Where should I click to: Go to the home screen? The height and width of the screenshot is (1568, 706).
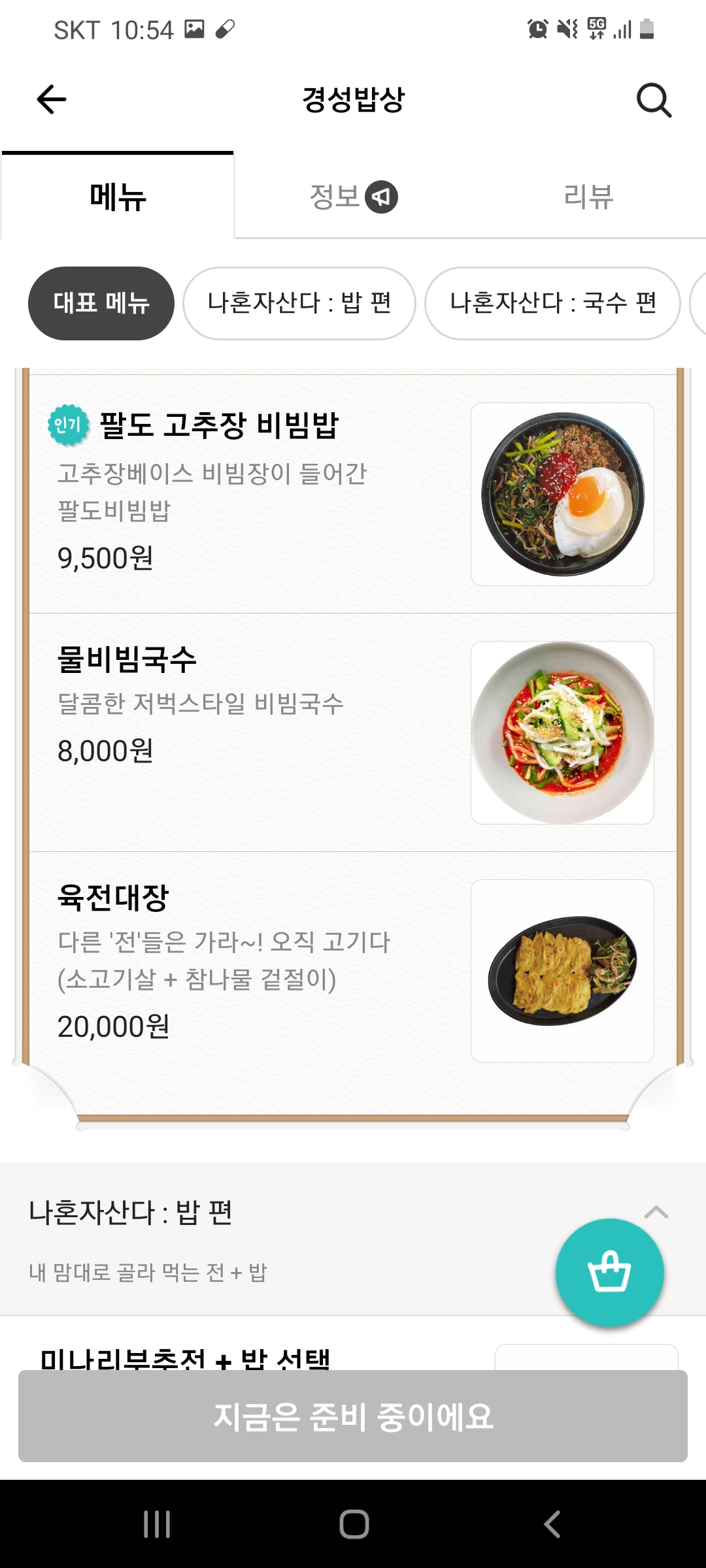click(x=354, y=1524)
